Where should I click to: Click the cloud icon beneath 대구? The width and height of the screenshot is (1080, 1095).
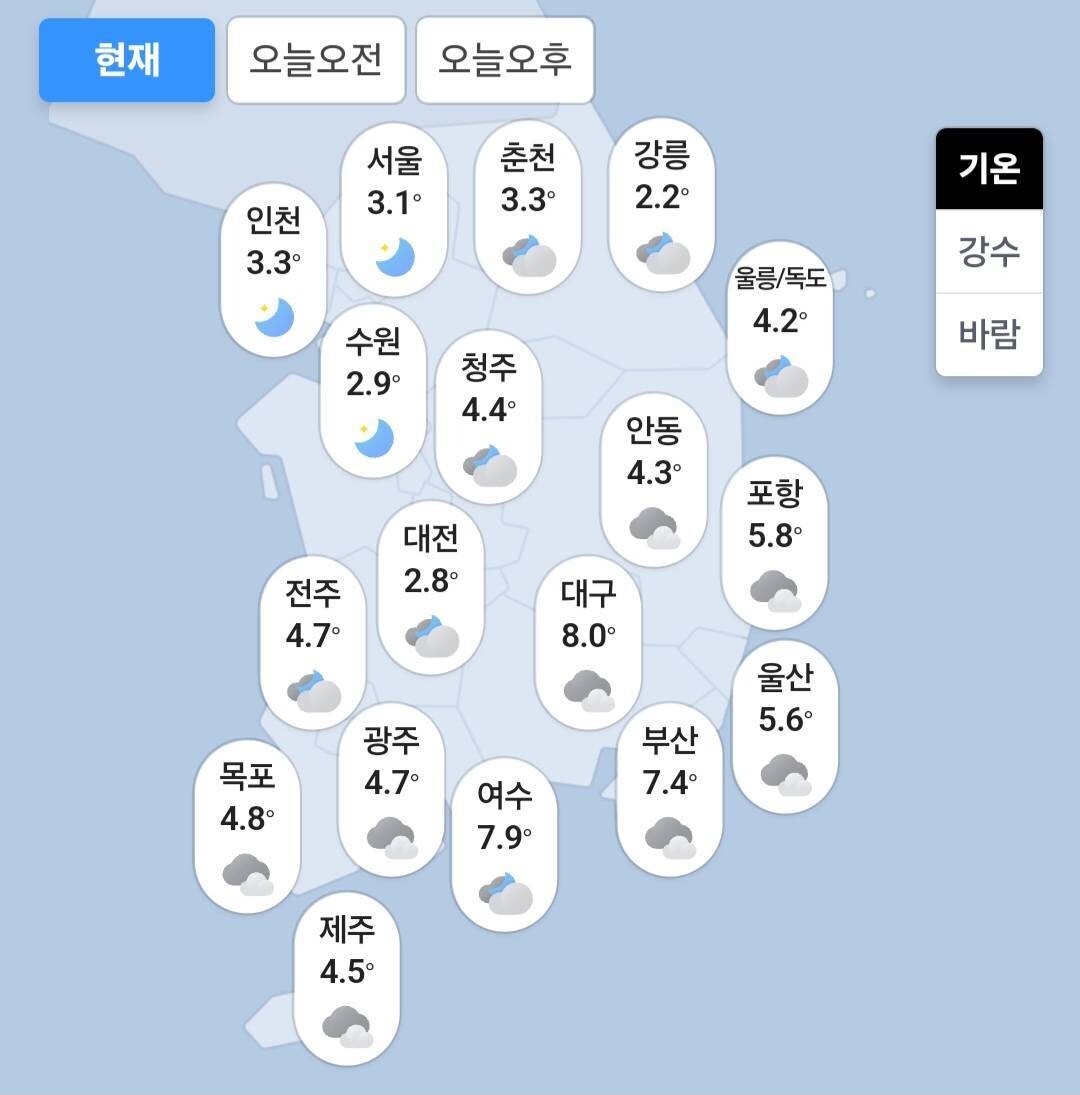588,687
